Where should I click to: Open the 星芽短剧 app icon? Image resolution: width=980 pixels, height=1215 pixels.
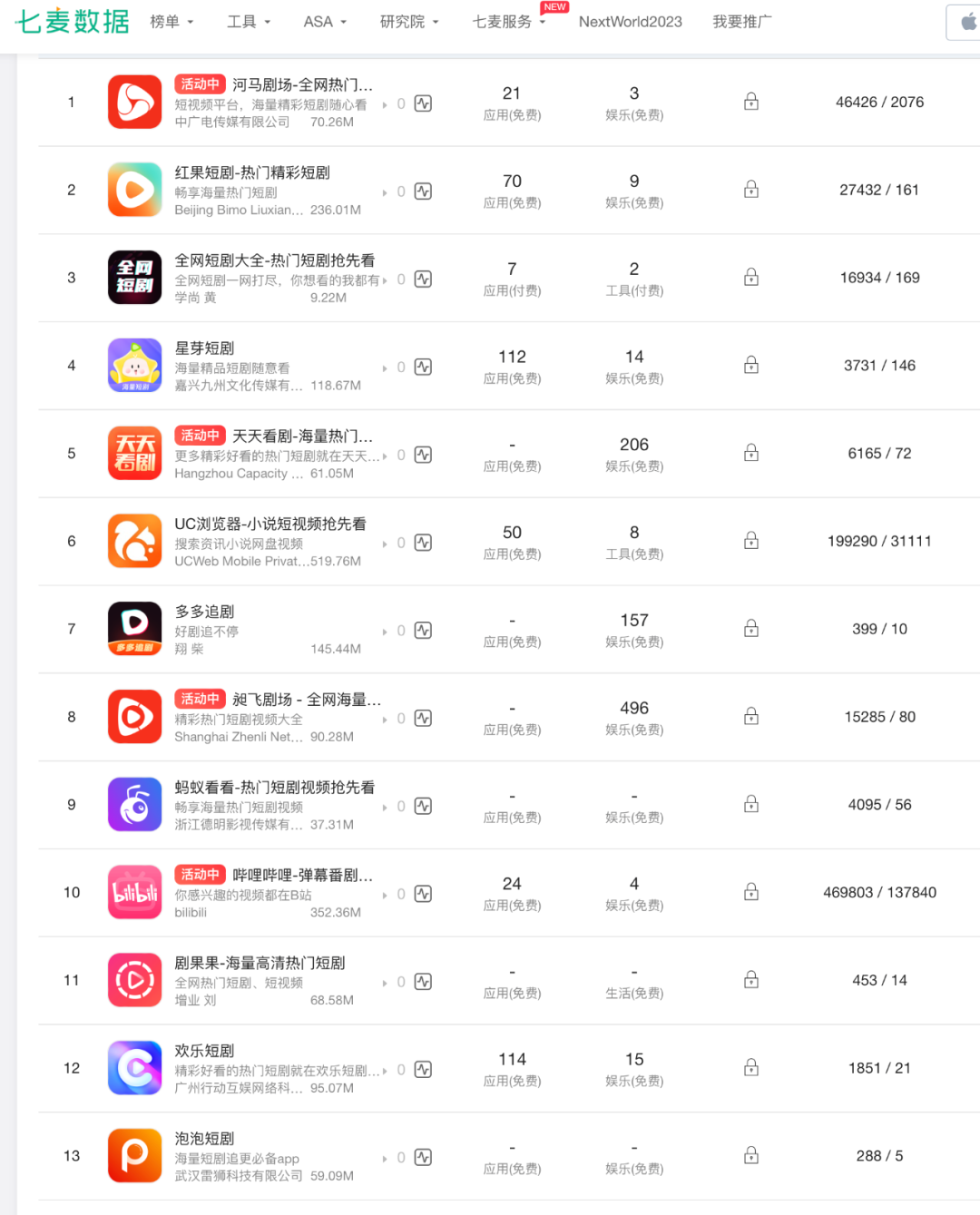pyautogui.click(x=134, y=365)
